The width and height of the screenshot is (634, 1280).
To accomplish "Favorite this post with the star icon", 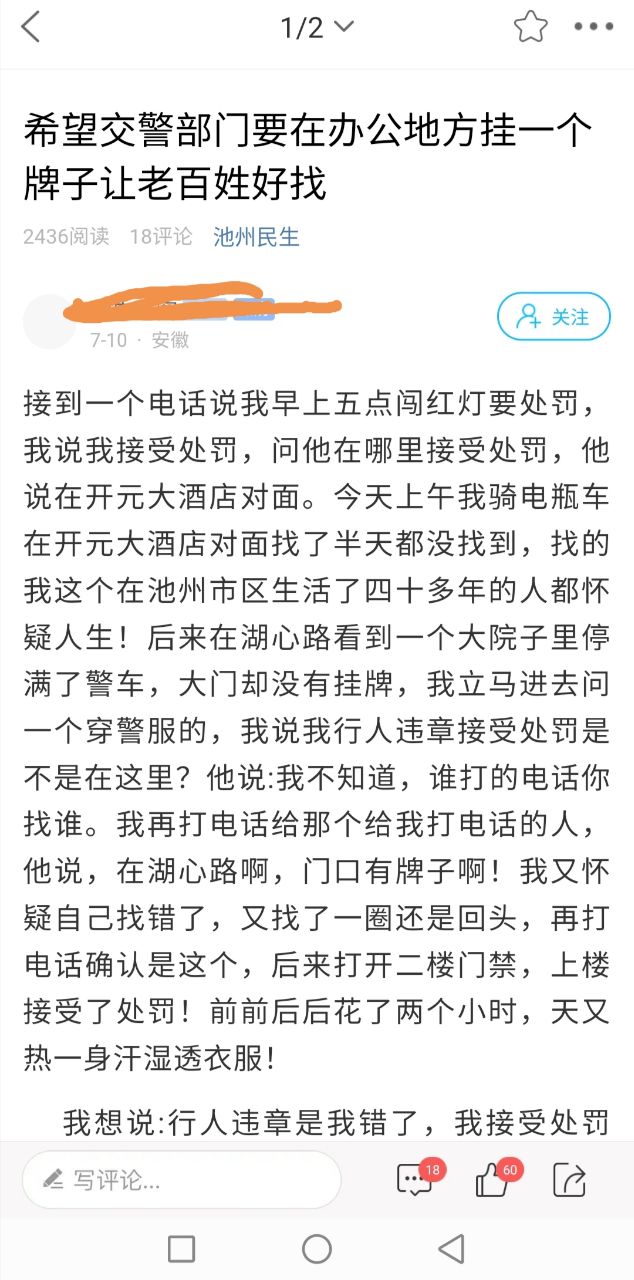I will click(531, 27).
